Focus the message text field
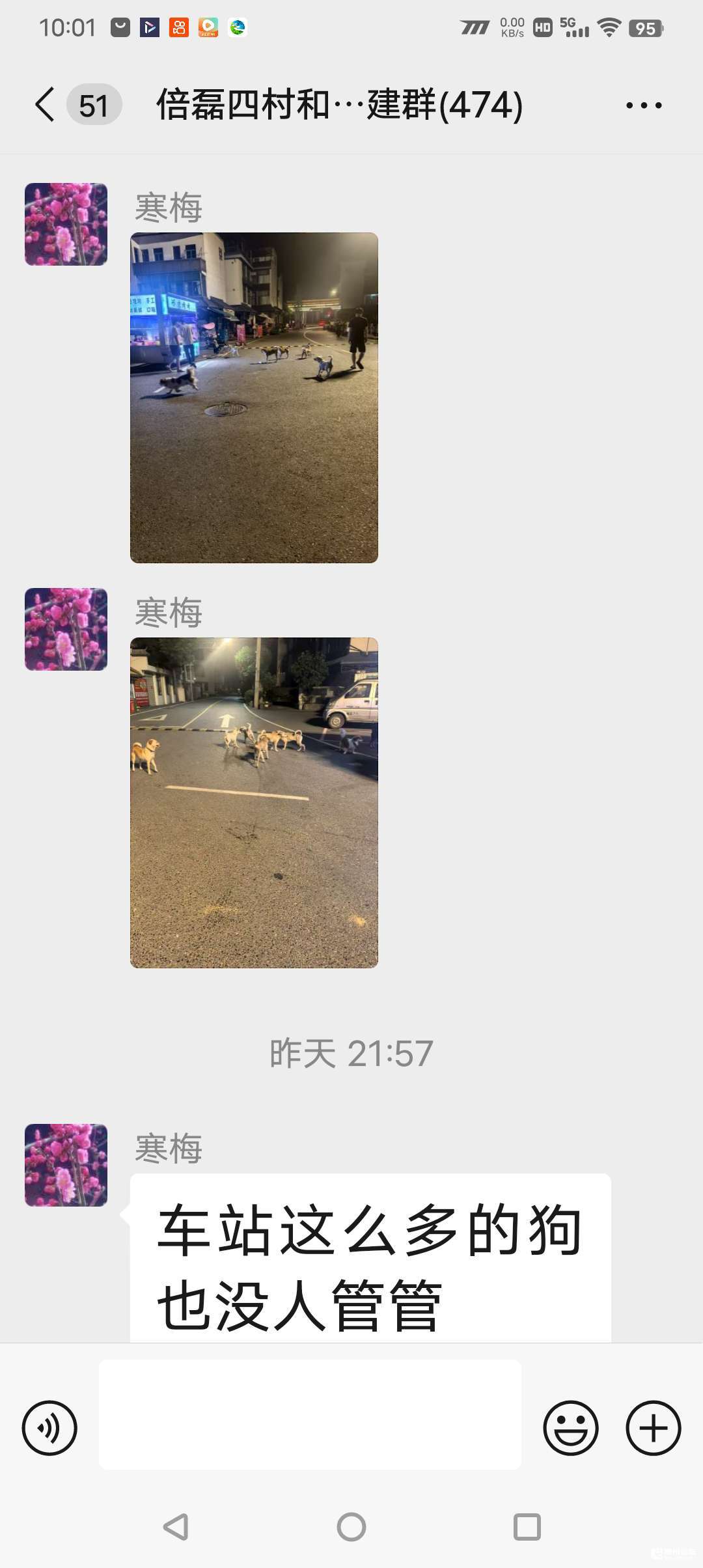703x1568 pixels. coord(310,1414)
